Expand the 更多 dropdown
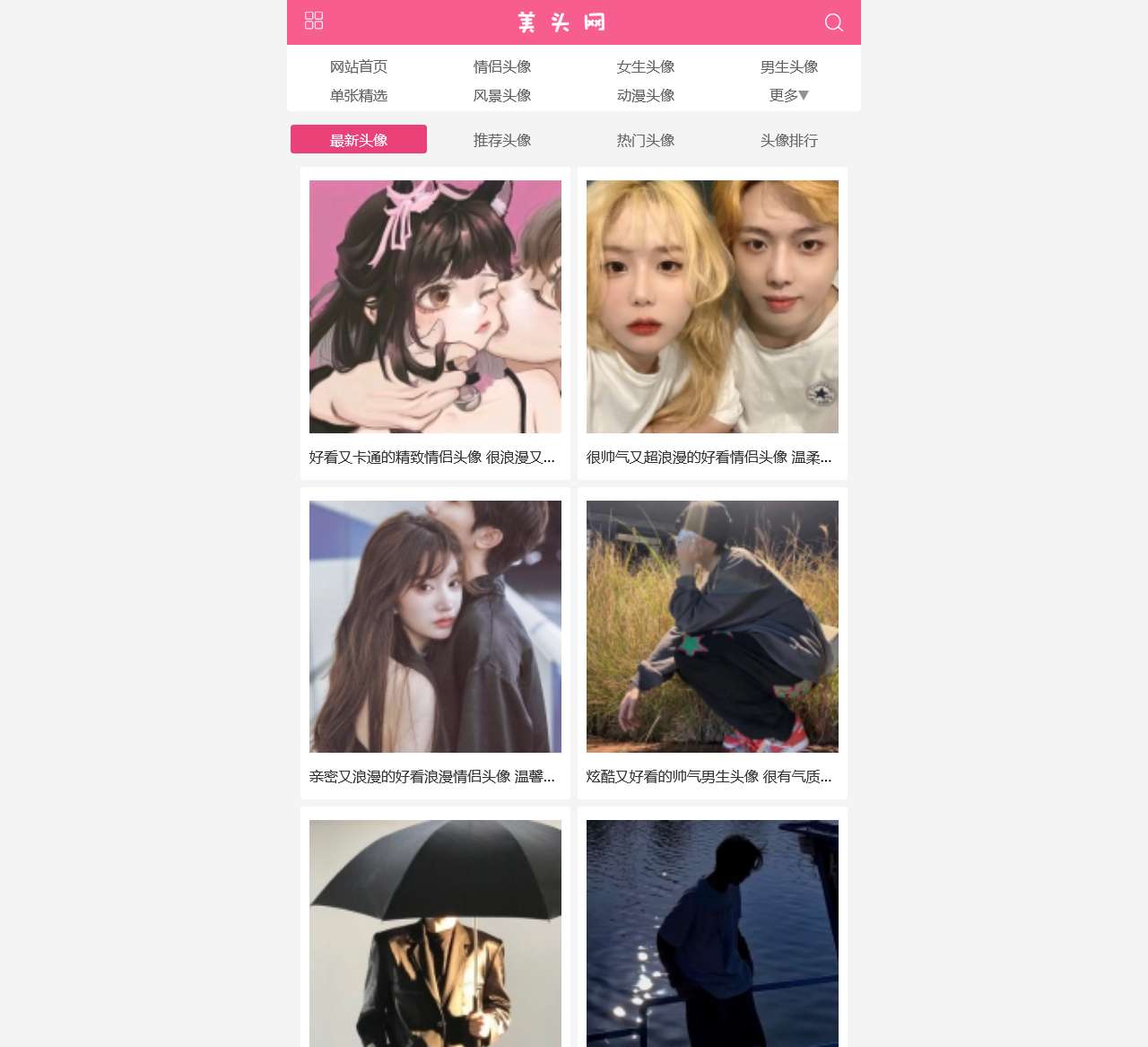1148x1047 pixels. (789, 95)
